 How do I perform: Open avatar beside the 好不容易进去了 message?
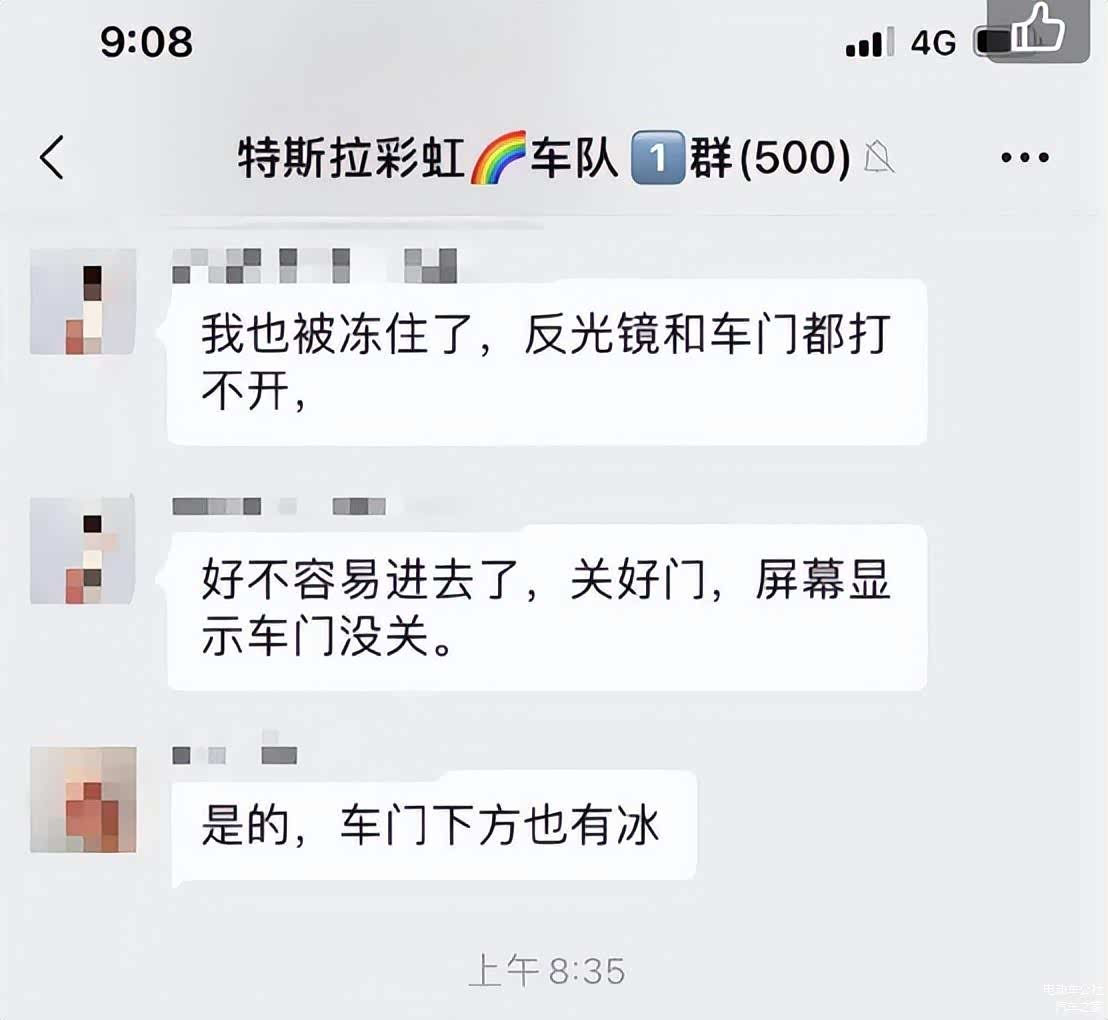tap(83, 550)
